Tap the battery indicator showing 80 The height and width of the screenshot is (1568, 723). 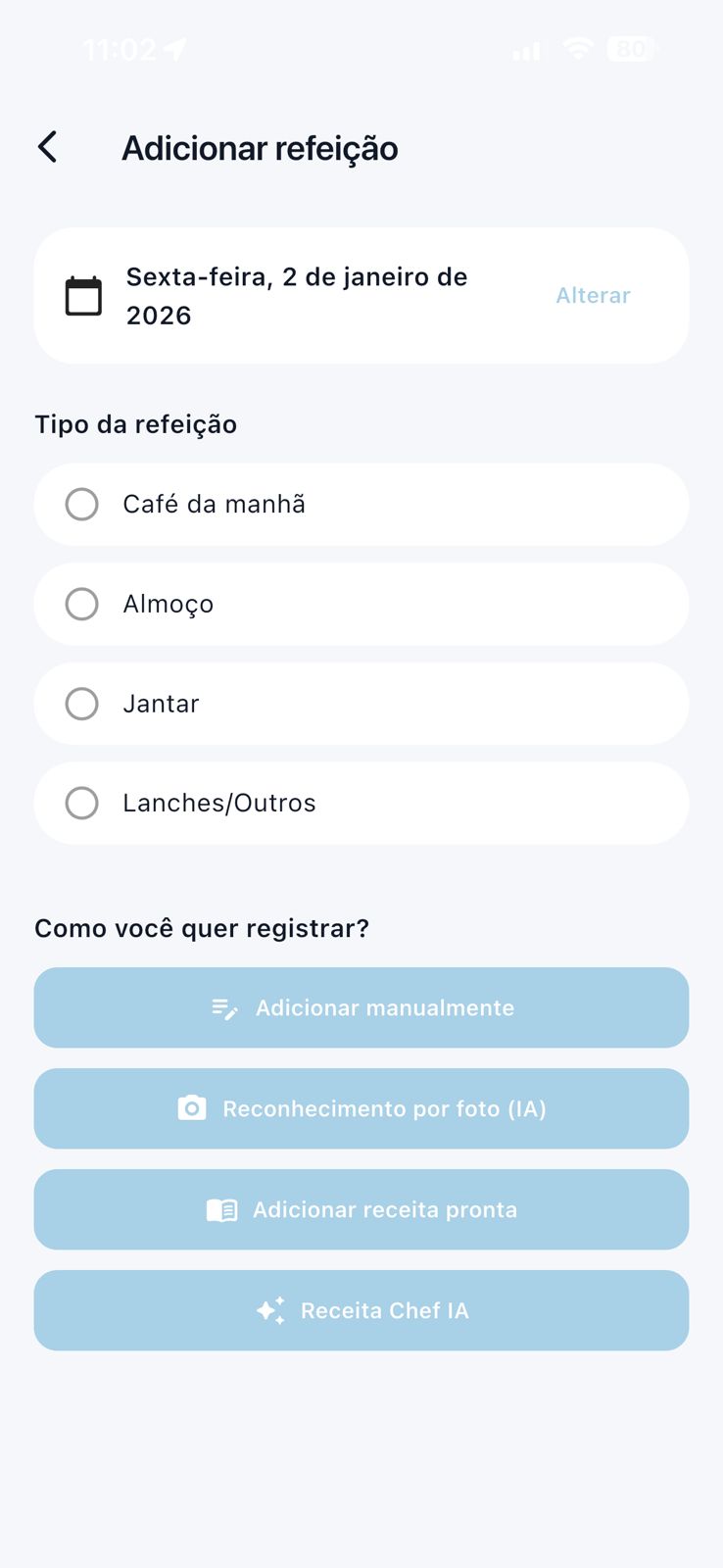click(632, 48)
